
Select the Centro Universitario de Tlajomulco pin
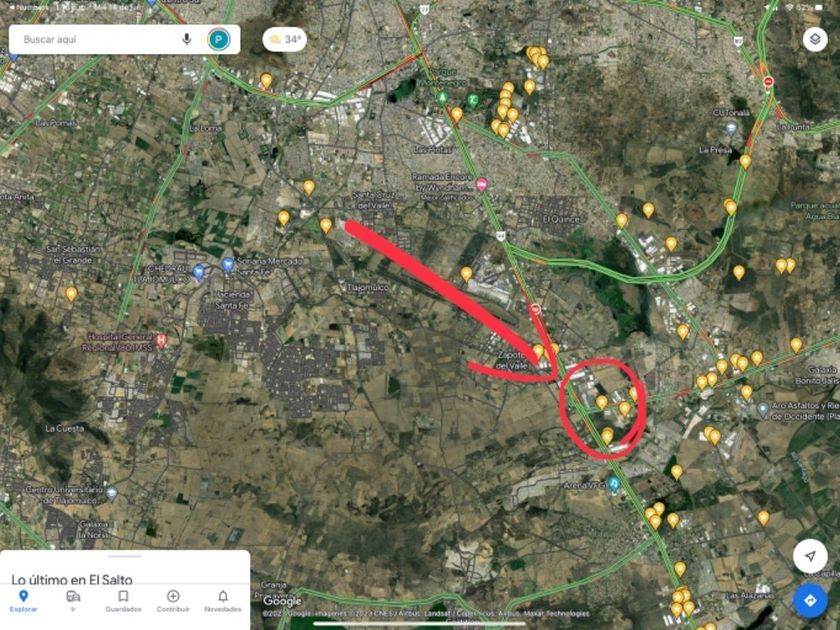click(111, 493)
